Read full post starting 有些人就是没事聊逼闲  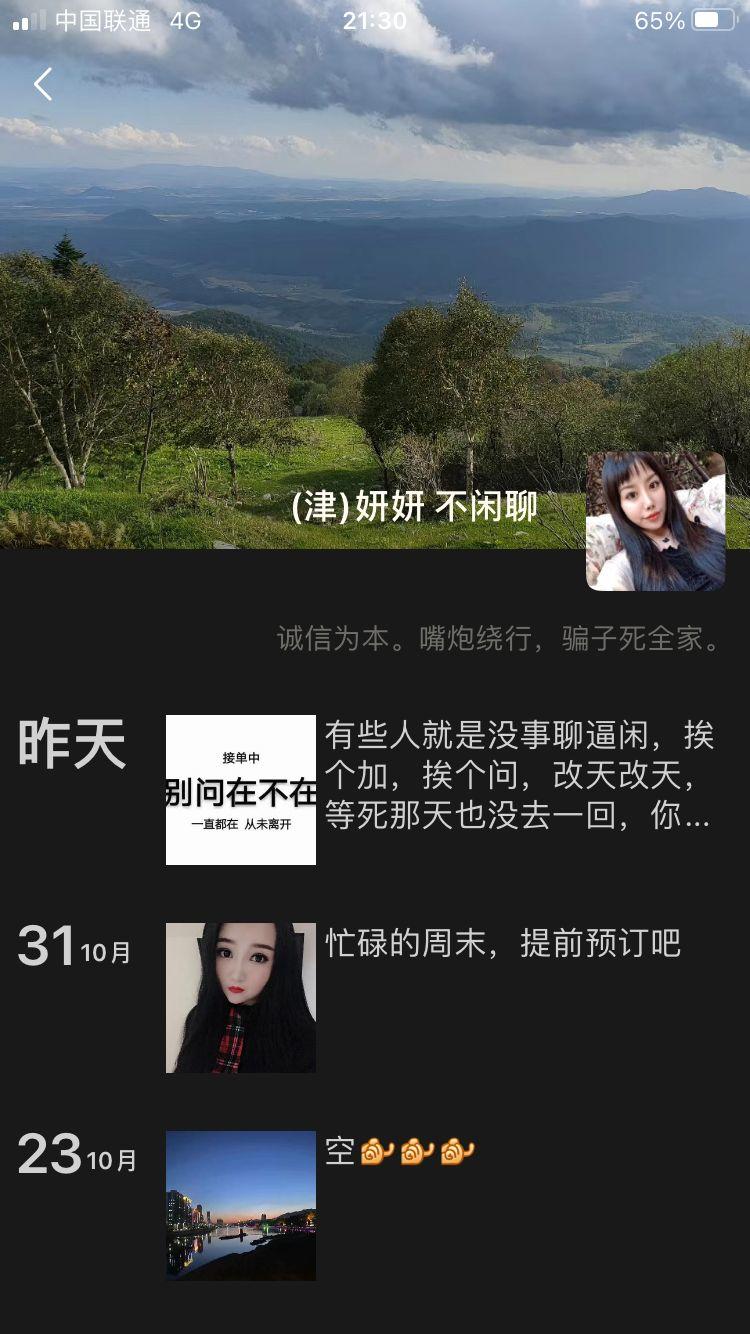click(x=518, y=775)
